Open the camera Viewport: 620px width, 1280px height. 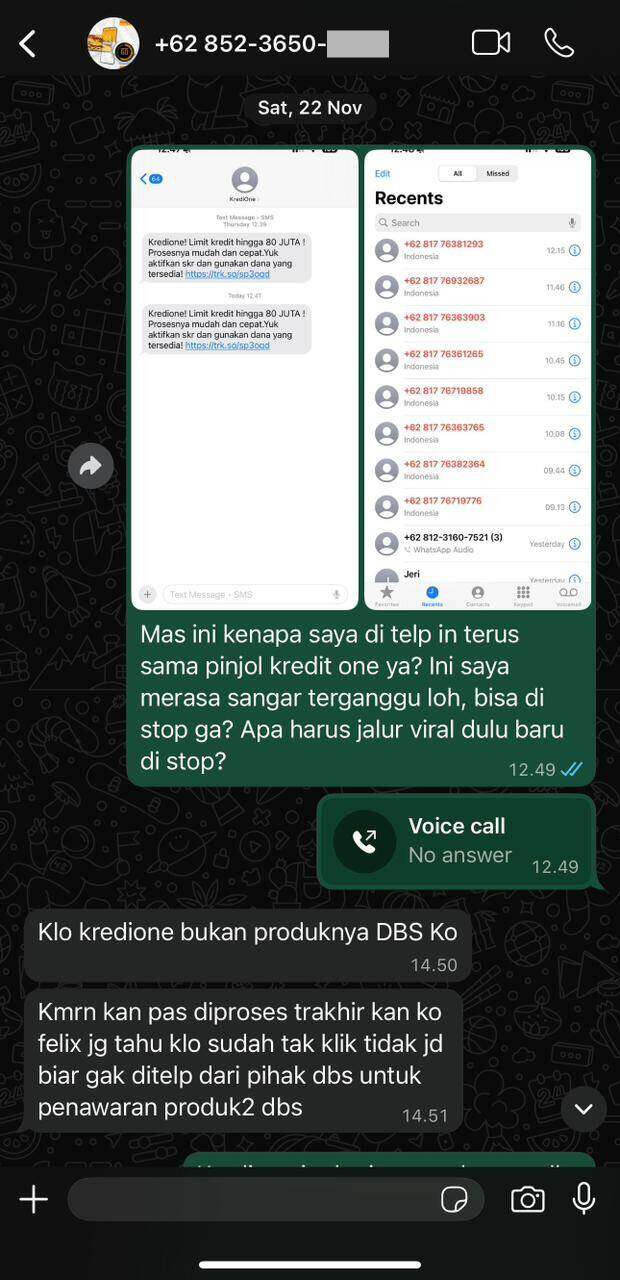[x=527, y=1199]
